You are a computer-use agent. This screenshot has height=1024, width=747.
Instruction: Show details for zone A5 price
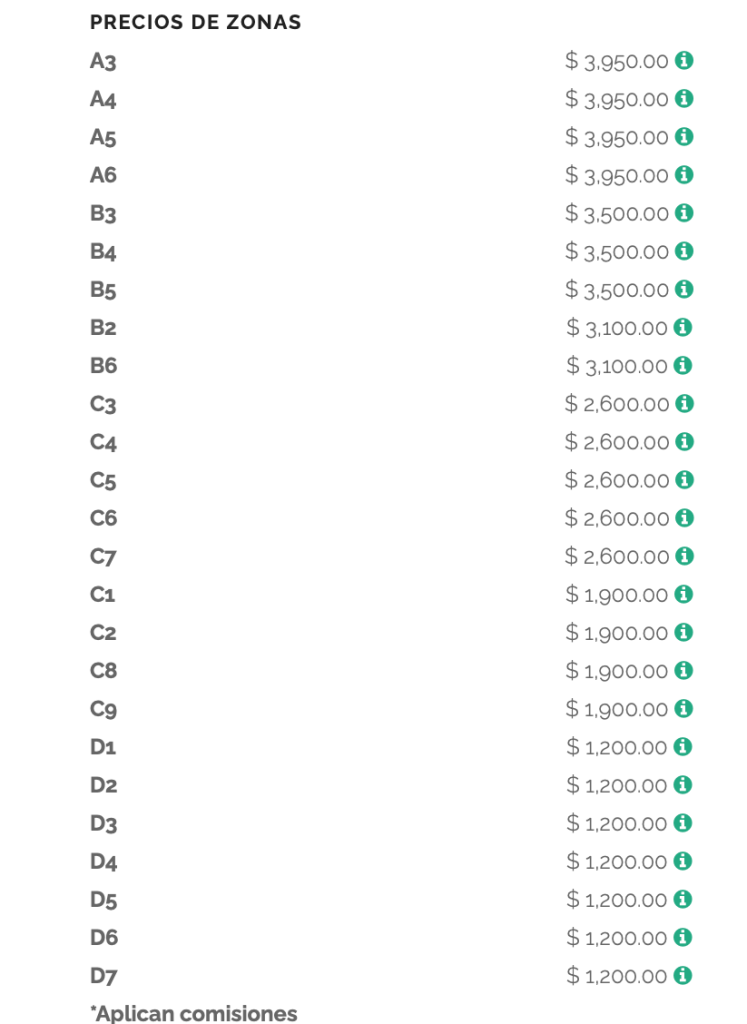(684, 137)
